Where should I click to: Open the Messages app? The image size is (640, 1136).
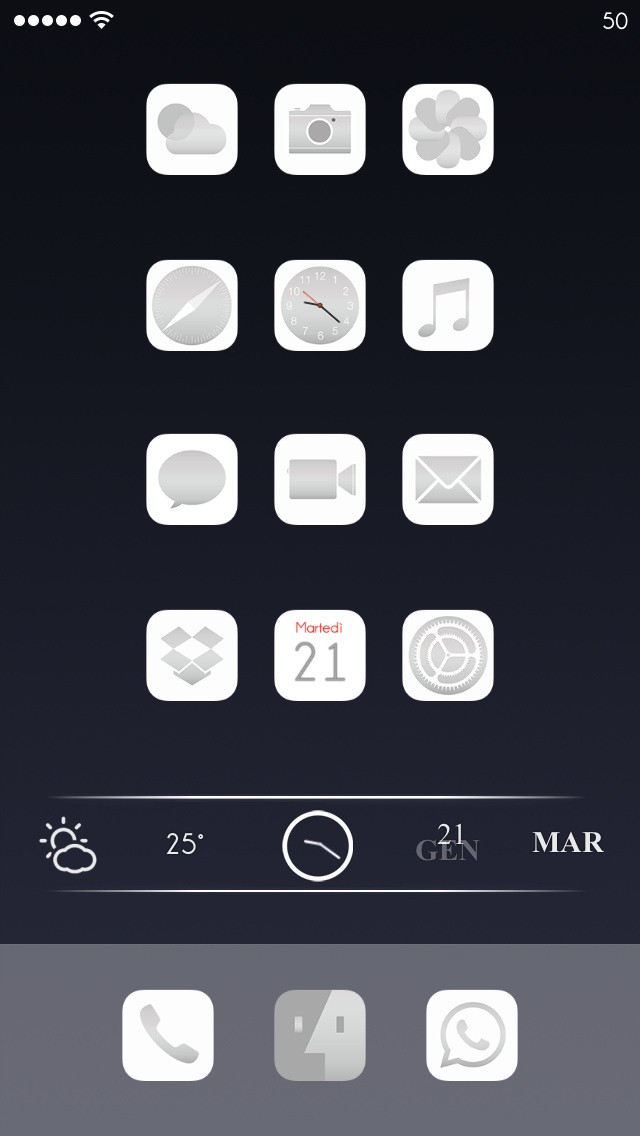[x=192, y=479]
